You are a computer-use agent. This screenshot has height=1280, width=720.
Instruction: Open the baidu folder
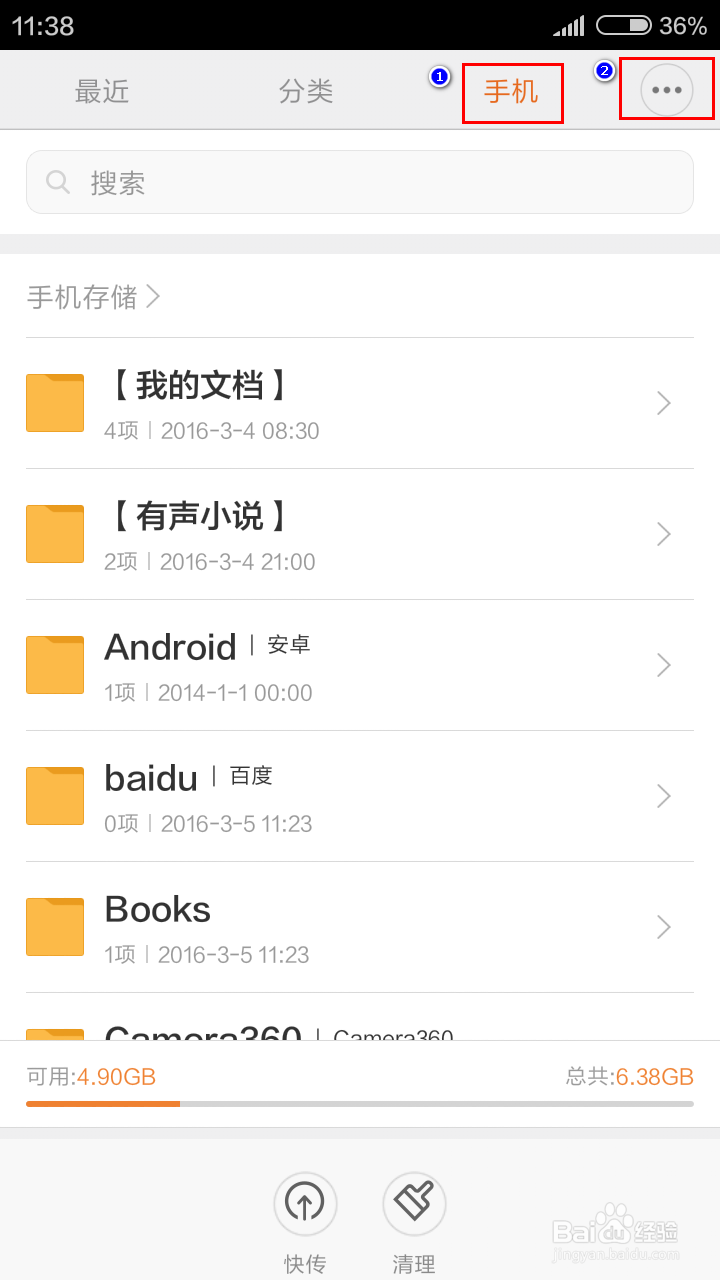[360, 796]
